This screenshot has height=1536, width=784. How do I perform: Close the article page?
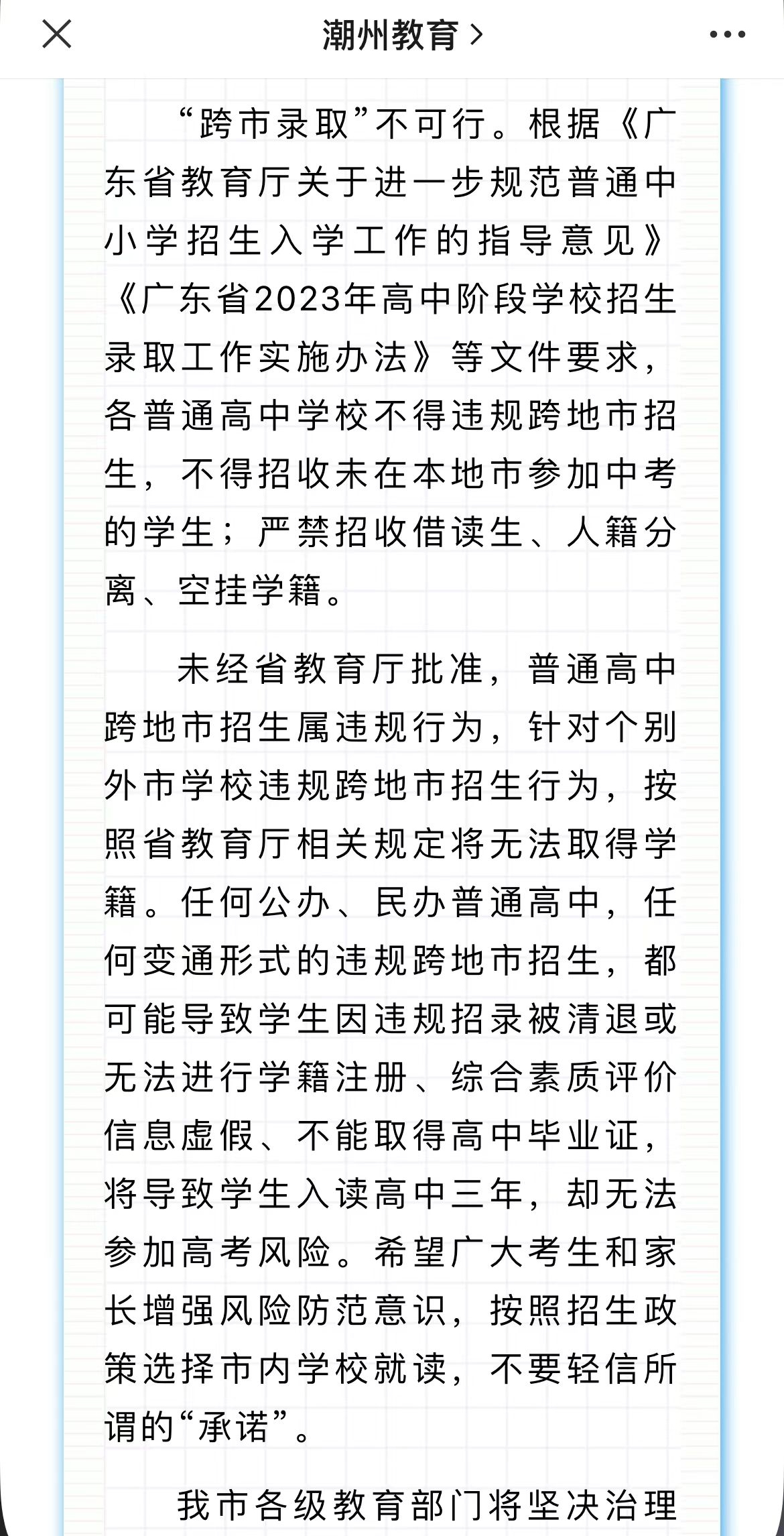click(x=56, y=34)
